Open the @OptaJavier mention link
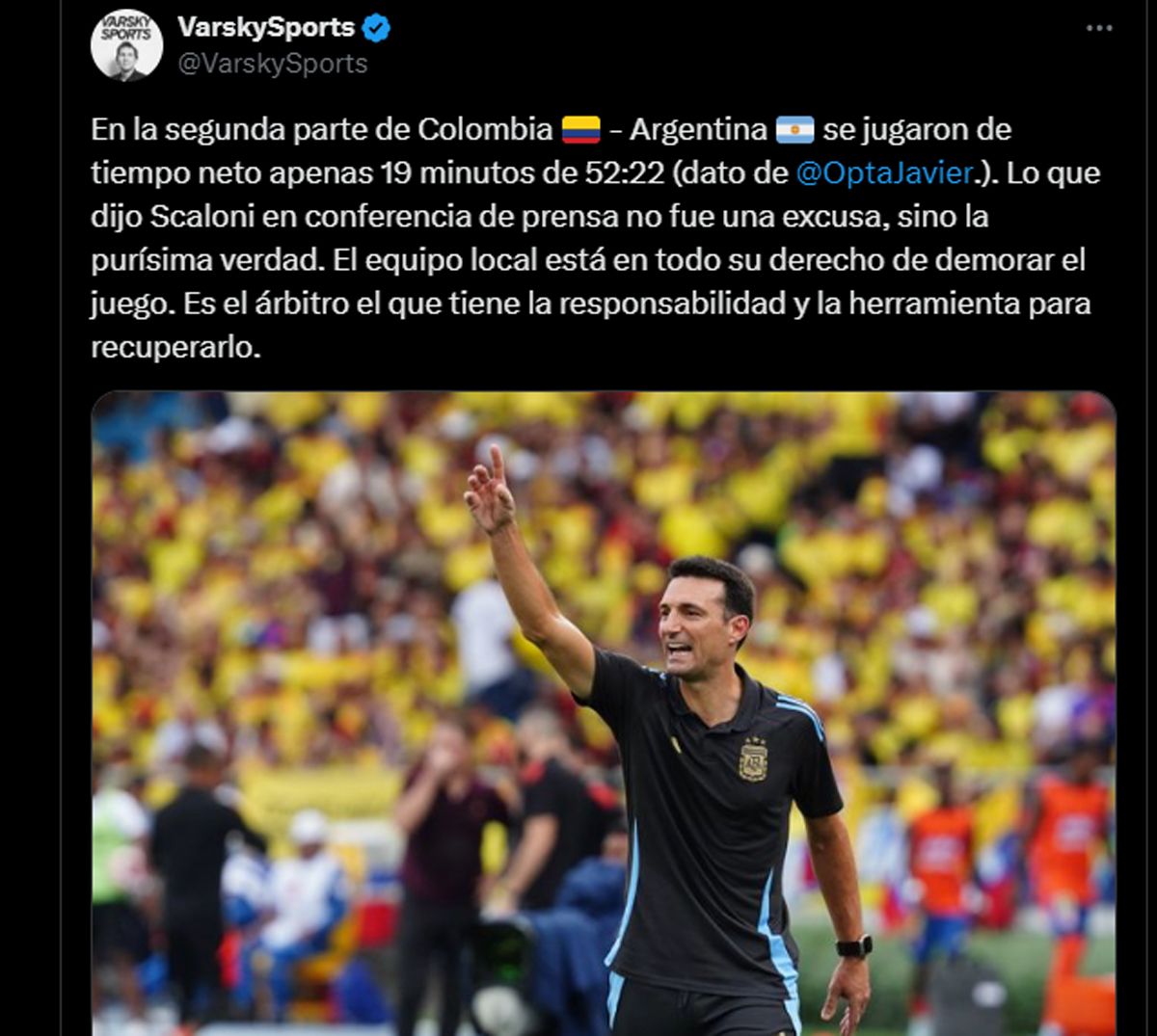 click(x=884, y=173)
